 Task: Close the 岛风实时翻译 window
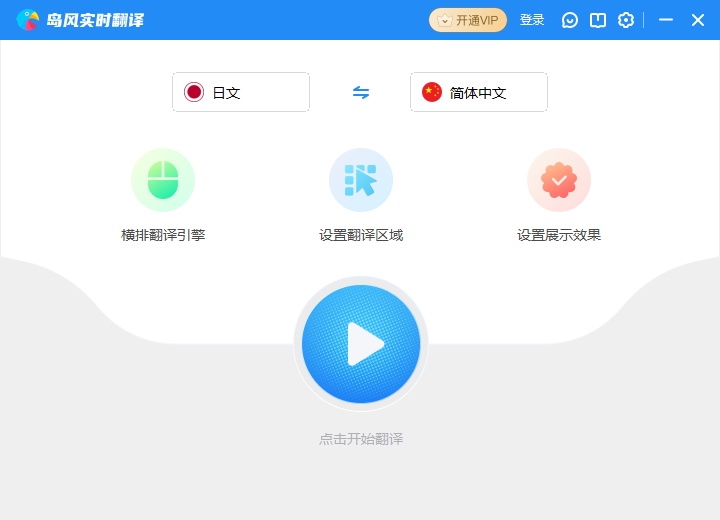click(x=698, y=20)
